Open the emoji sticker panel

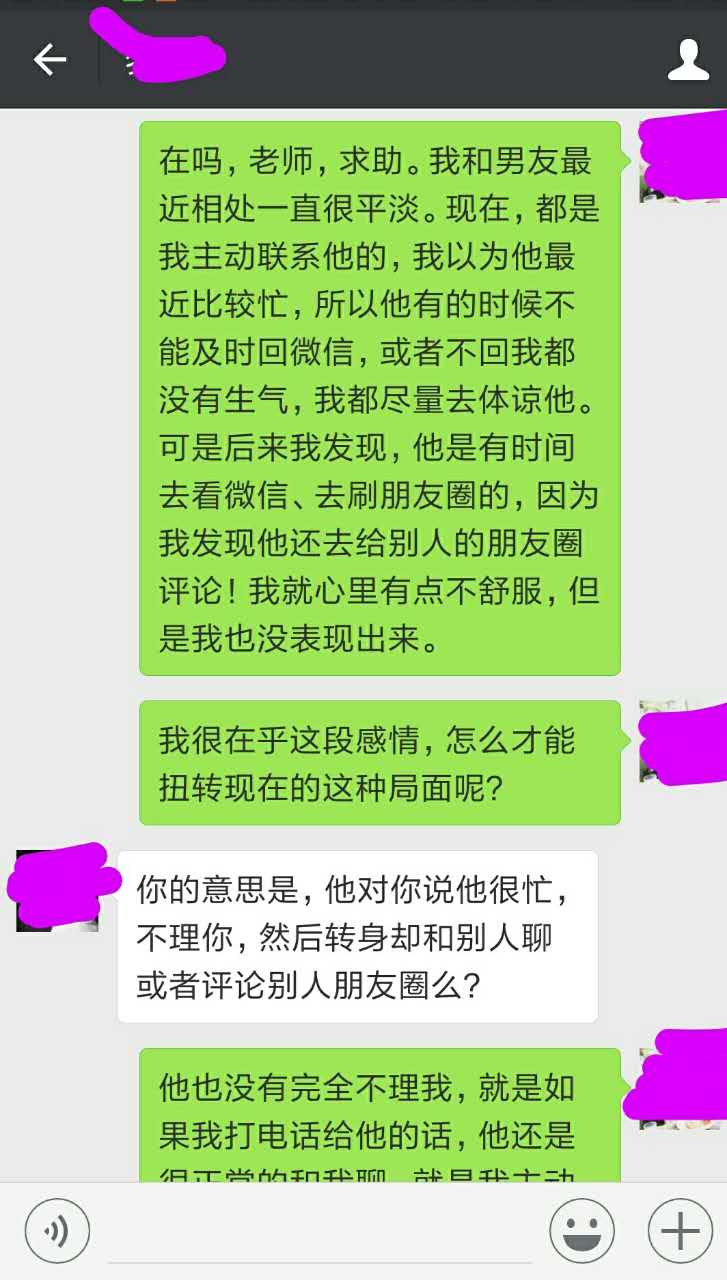pyautogui.click(x=582, y=1230)
